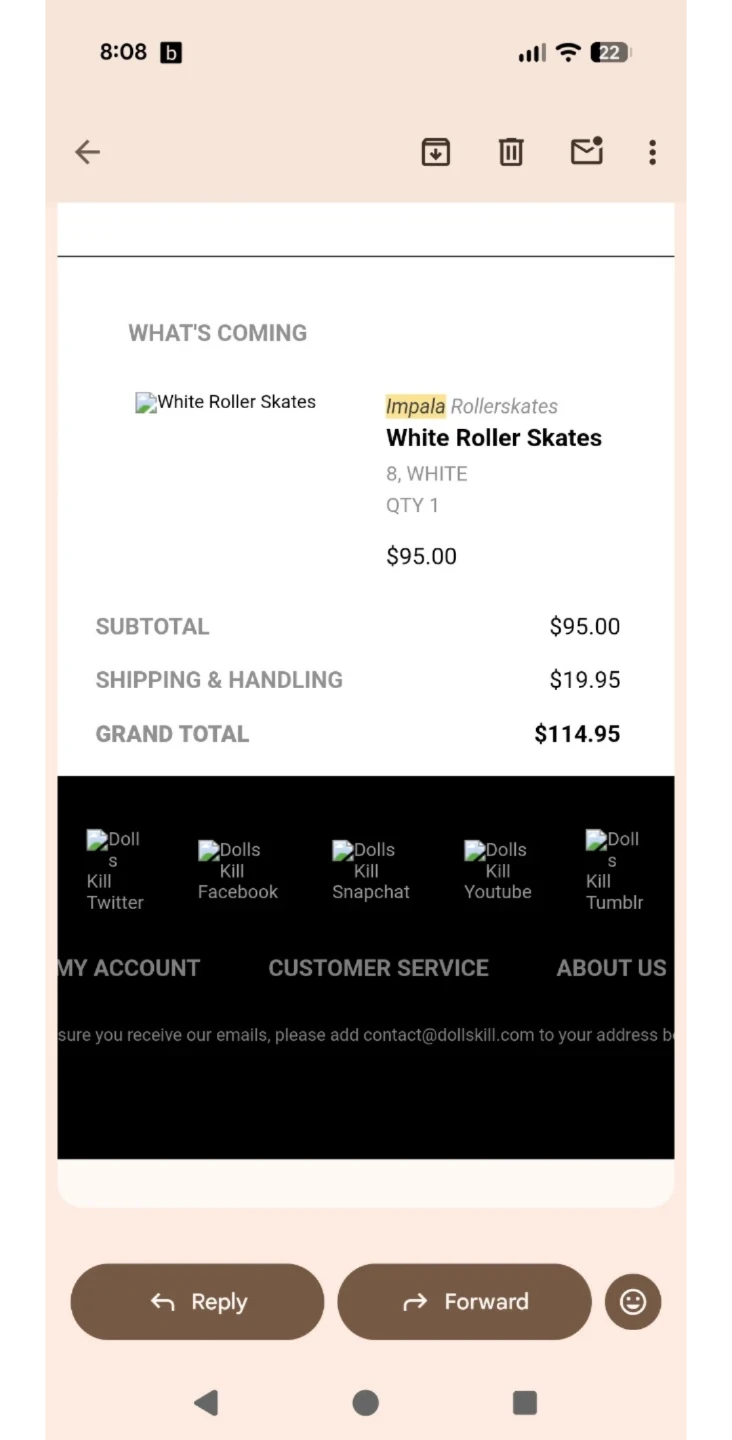The width and height of the screenshot is (732, 1440).
Task: Reply to the email
Action: [x=196, y=1301]
